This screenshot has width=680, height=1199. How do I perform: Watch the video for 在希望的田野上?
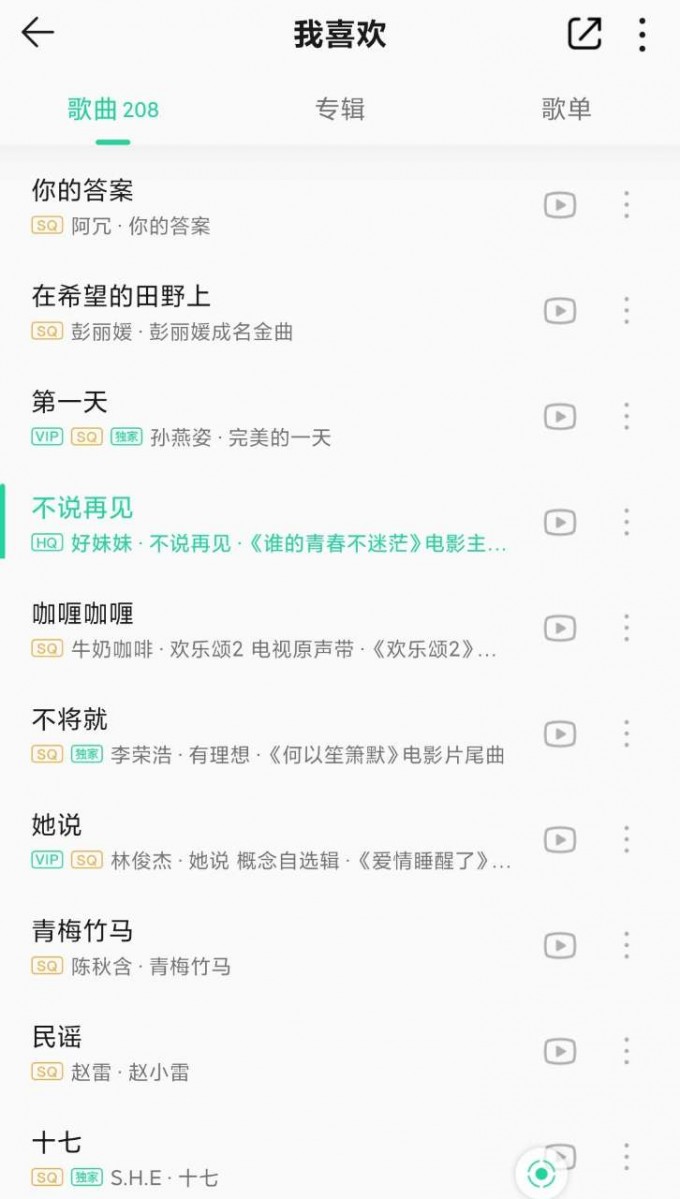point(559,311)
